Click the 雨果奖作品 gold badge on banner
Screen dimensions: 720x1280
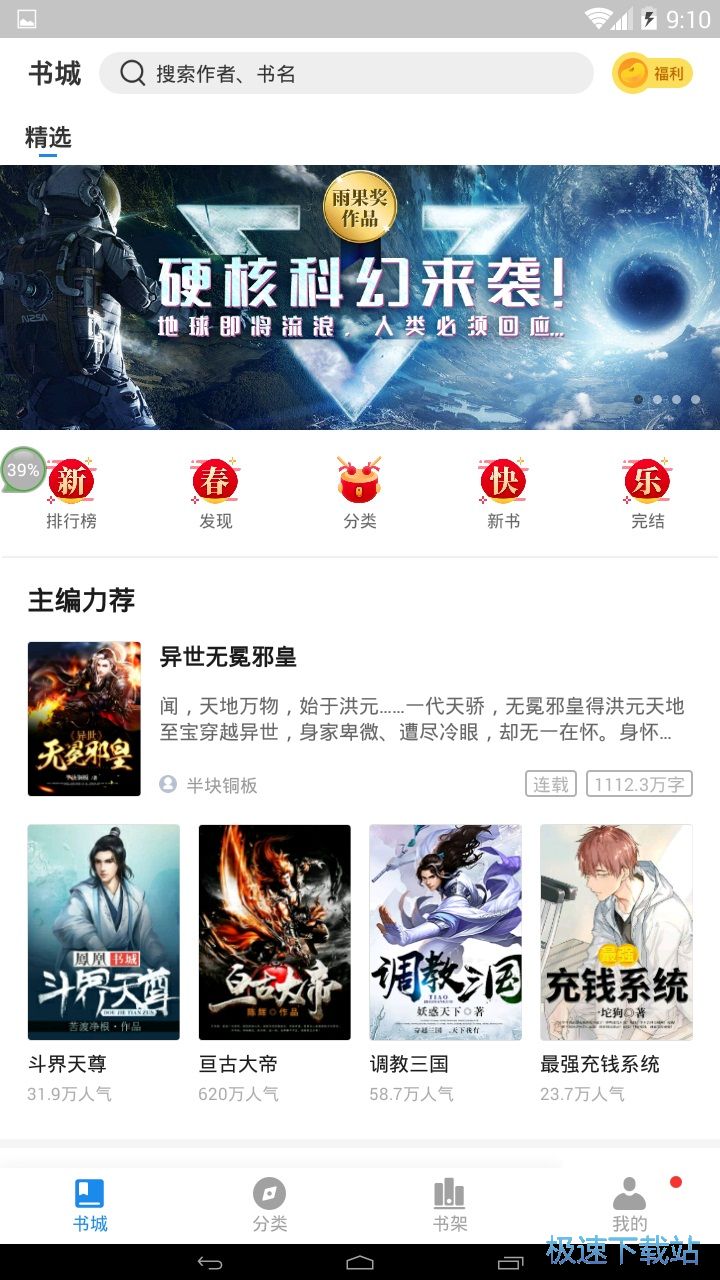(358, 206)
